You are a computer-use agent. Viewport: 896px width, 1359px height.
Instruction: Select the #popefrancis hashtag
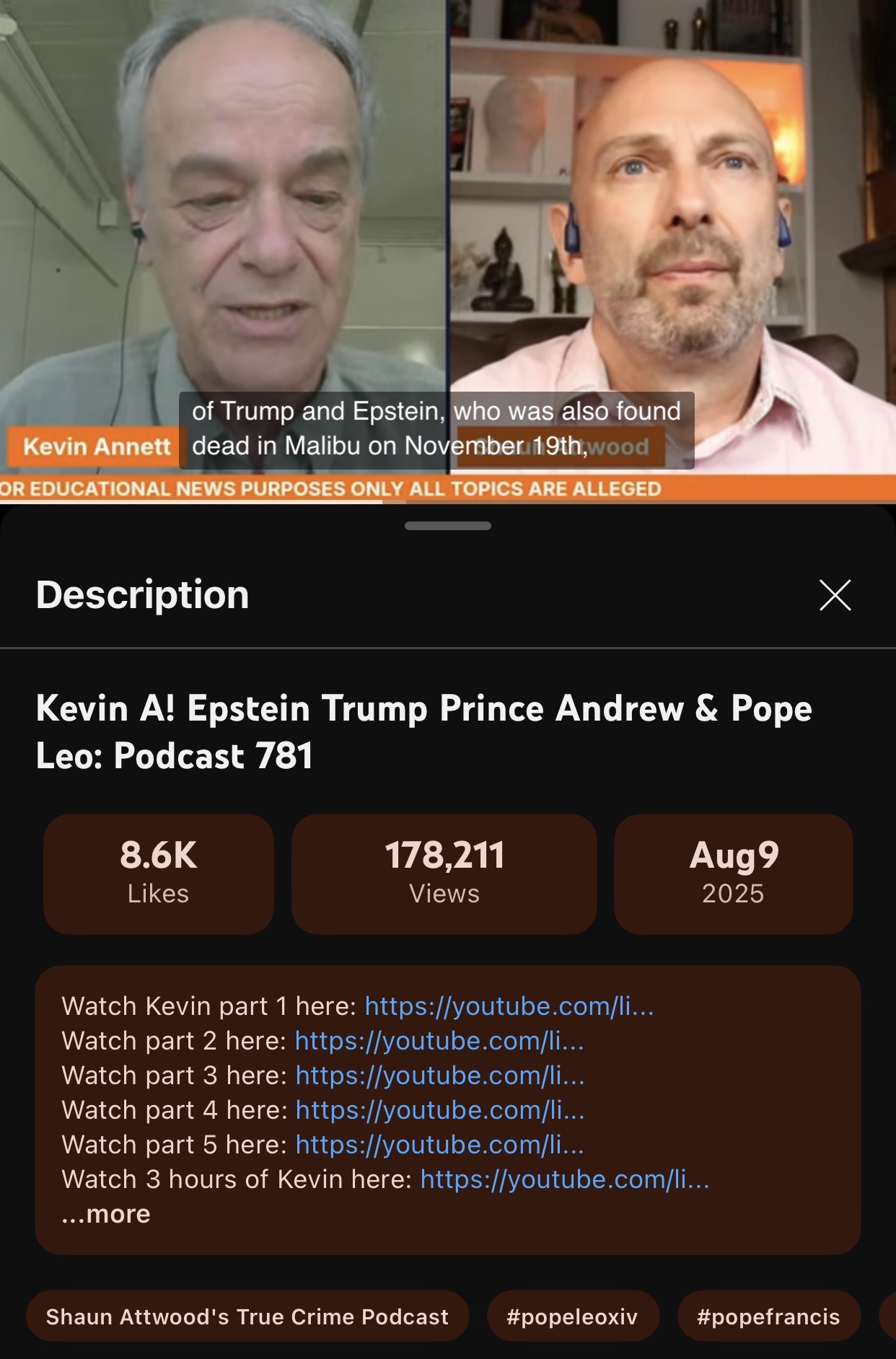point(768,1316)
